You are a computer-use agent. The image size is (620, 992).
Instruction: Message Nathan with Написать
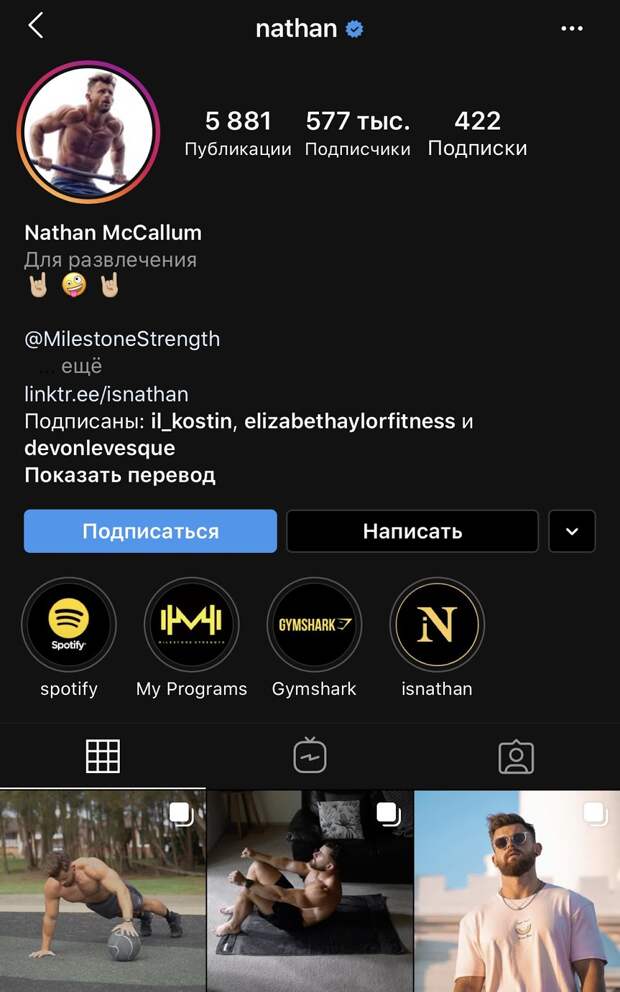[412, 531]
